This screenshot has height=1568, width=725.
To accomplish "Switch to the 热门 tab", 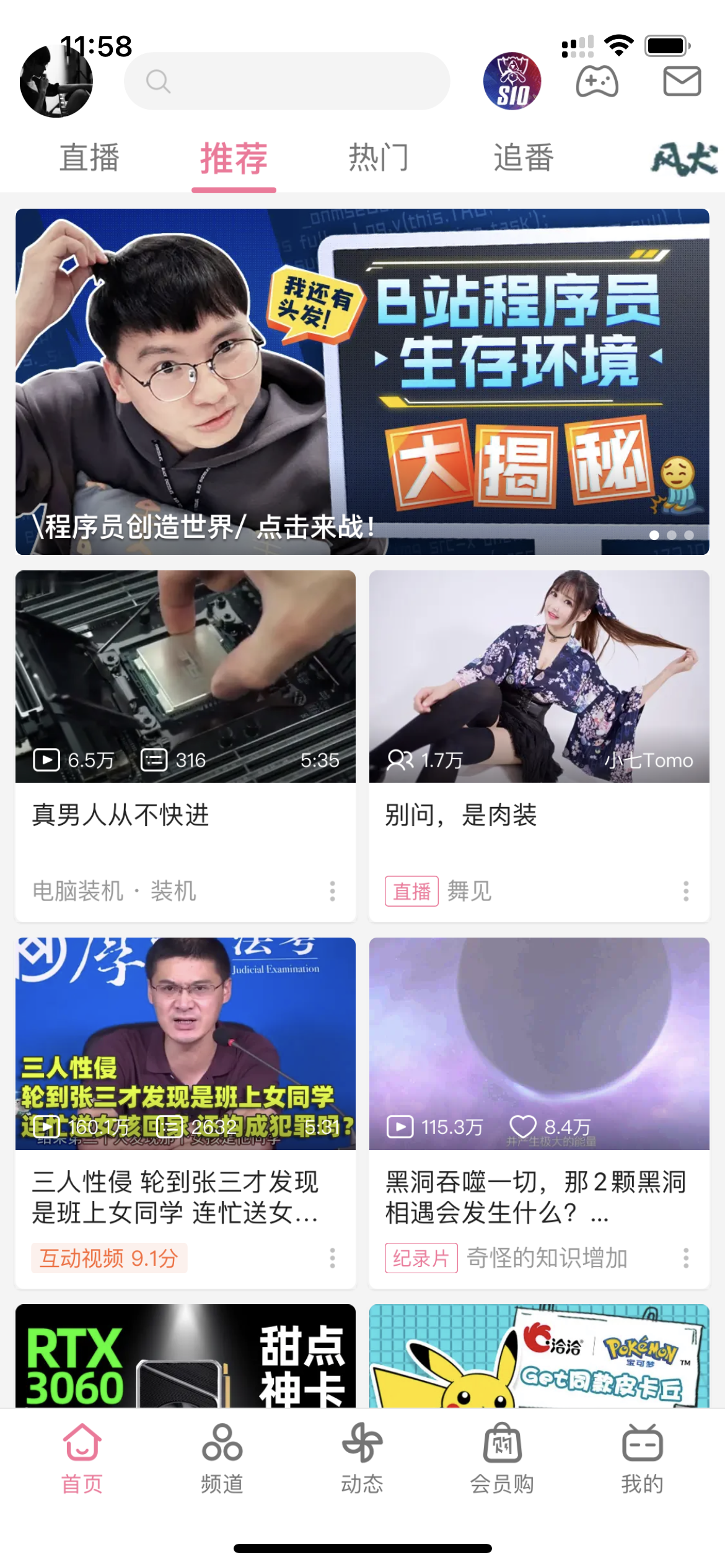I will [x=378, y=158].
